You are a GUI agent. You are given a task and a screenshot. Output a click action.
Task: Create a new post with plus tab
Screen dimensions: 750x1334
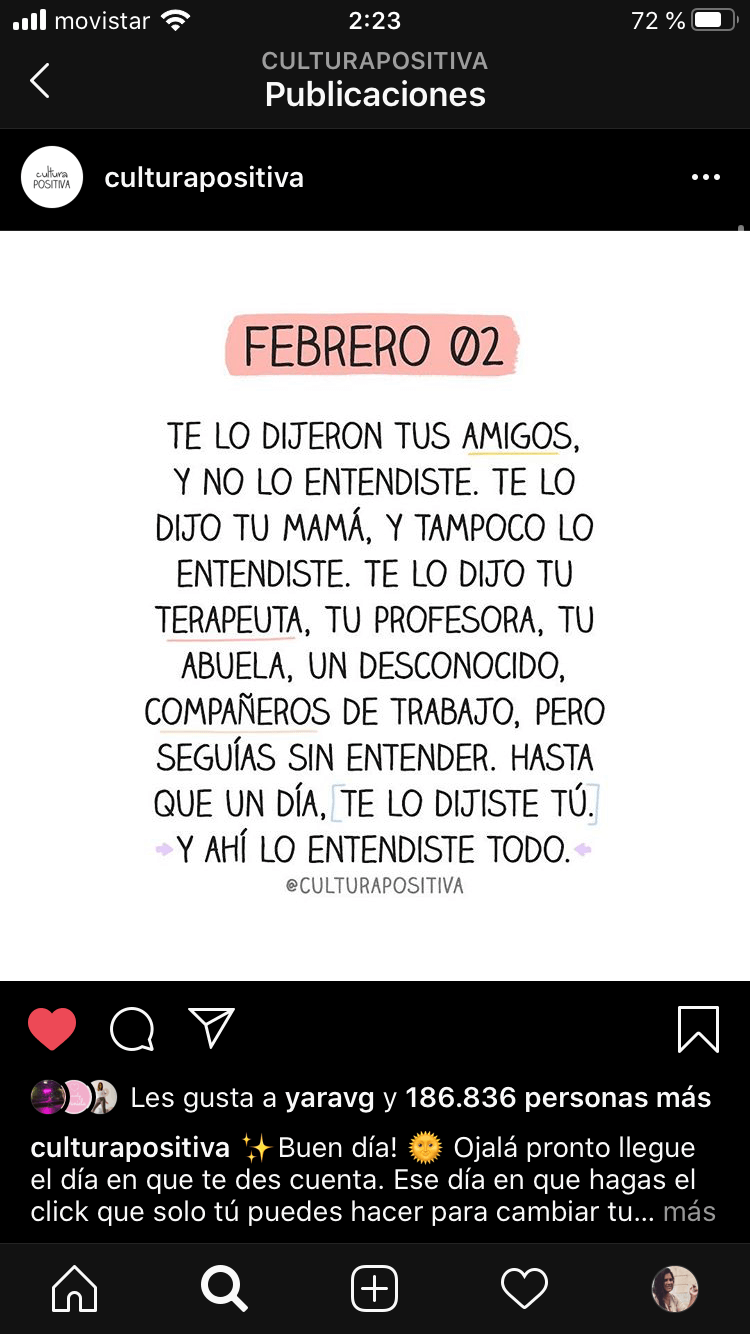click(375, 1289)
